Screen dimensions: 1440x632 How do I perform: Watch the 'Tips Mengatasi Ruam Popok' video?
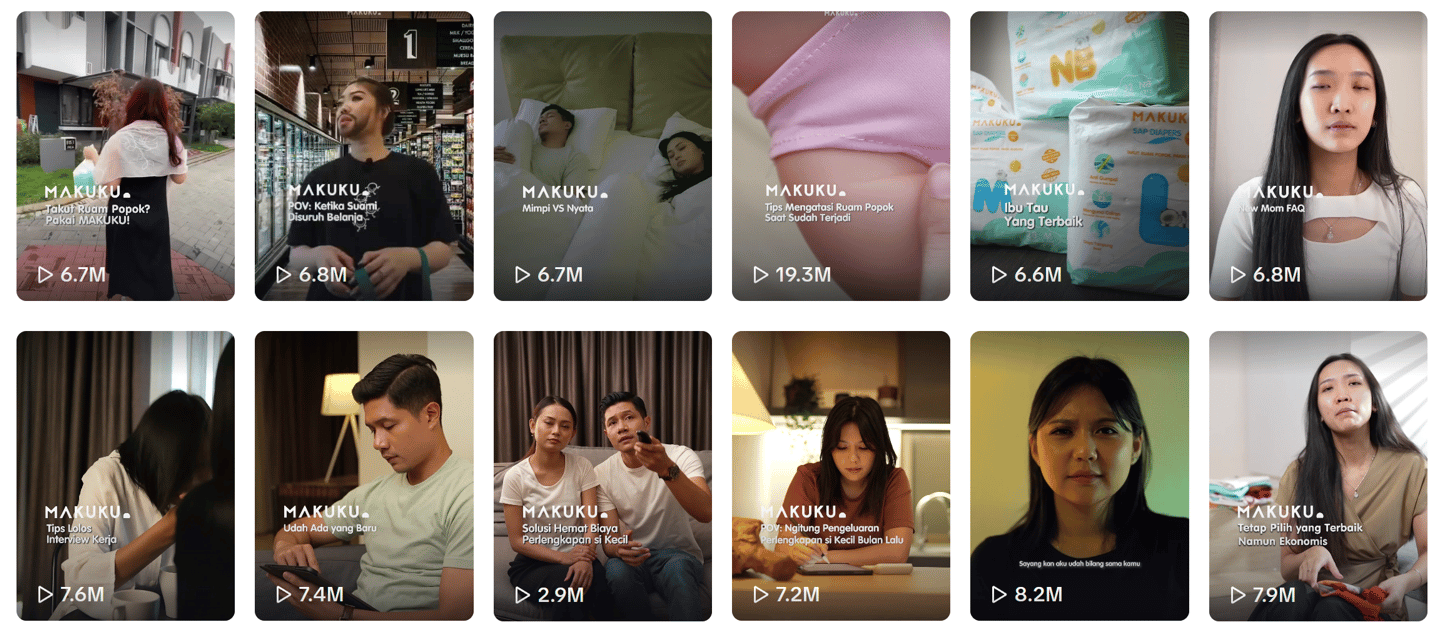coord(841,156)
